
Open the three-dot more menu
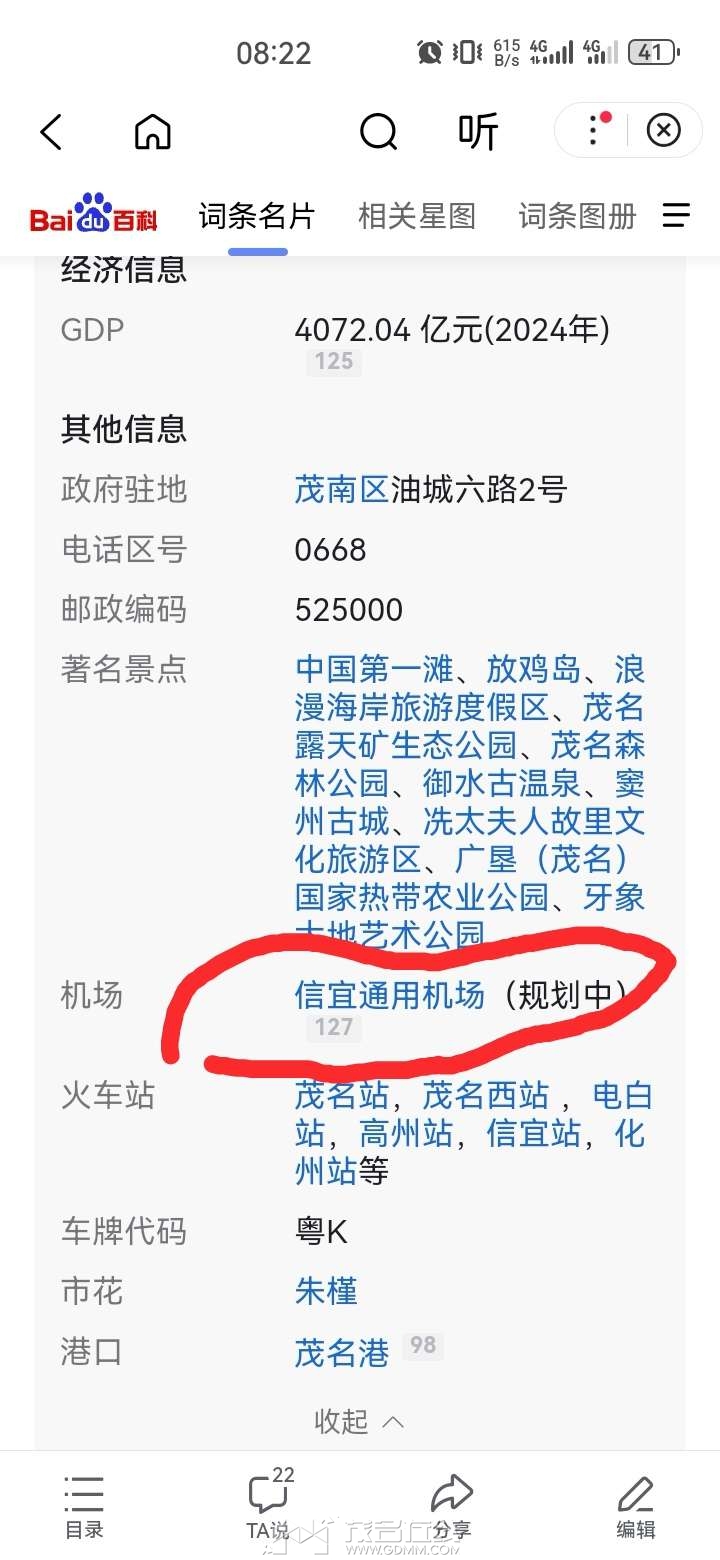tap(595, 130)
